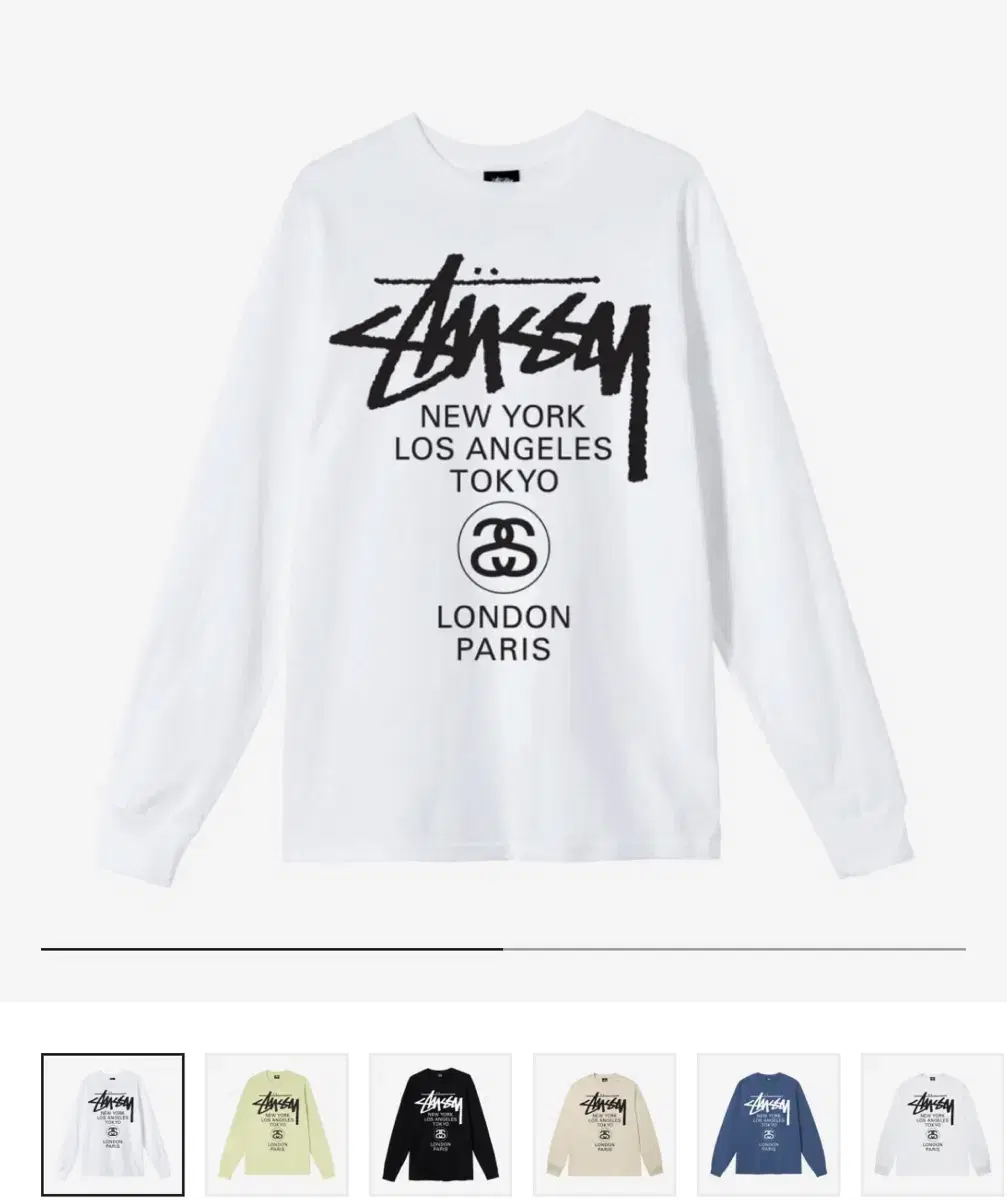Select the currently highlighted first thumbnail
Viewport: 1007px width, 1200px height.
113,1120
